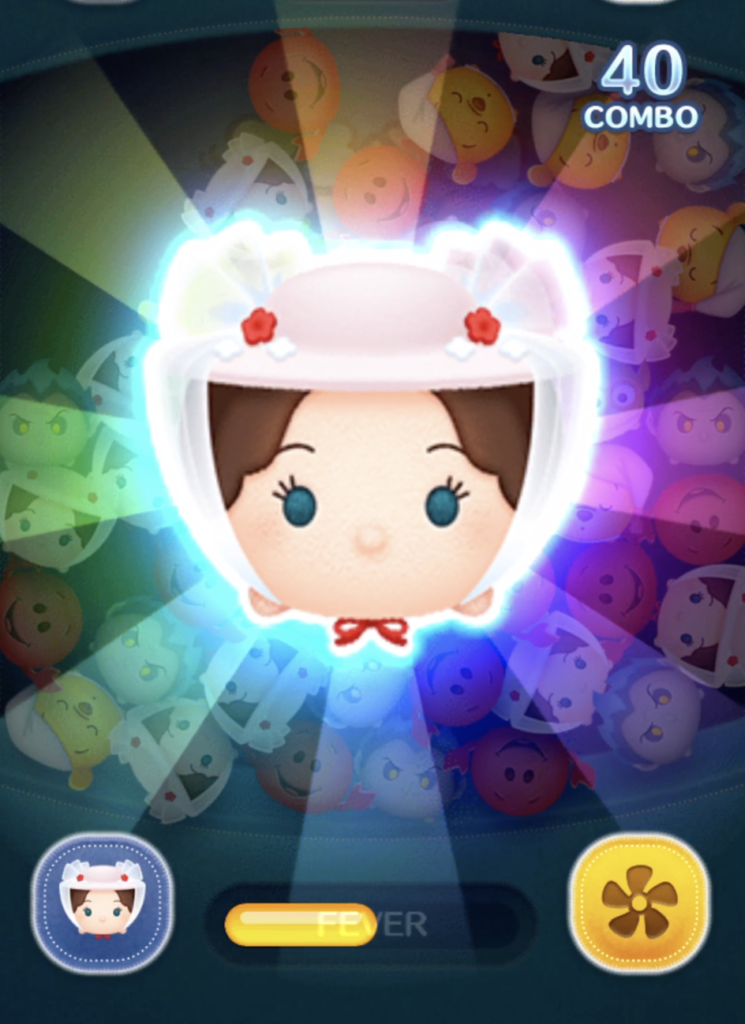Tap the yellow fan shuffle button
This screenshot has height=1024, width=745.
pyautogui.click(x=639, y=902)
